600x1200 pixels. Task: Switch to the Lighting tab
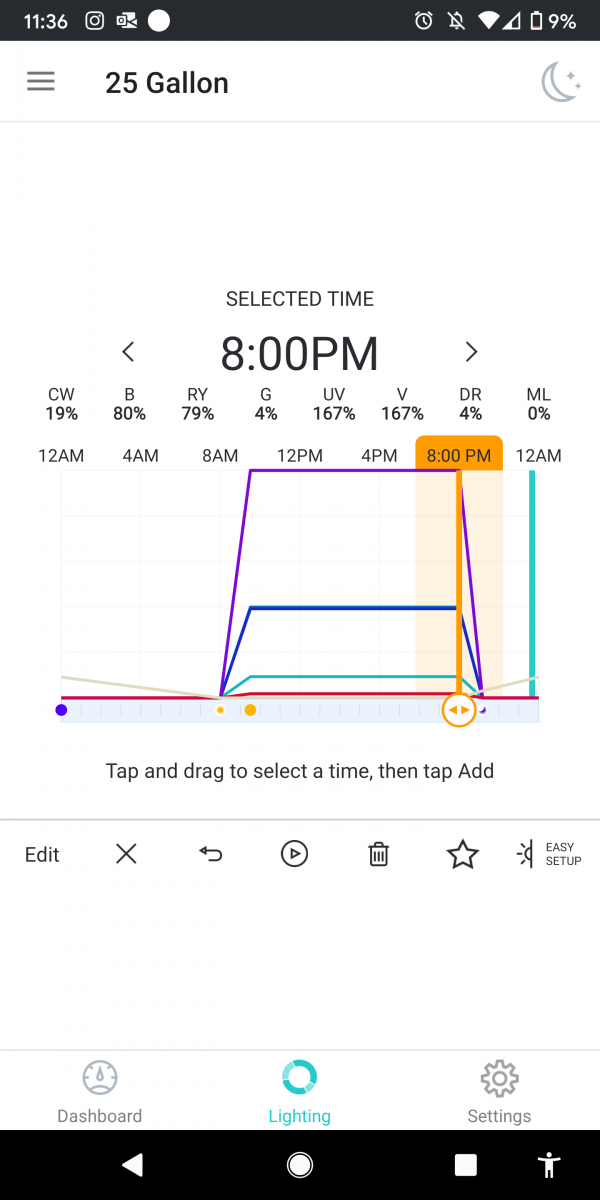coord(299,1092)
